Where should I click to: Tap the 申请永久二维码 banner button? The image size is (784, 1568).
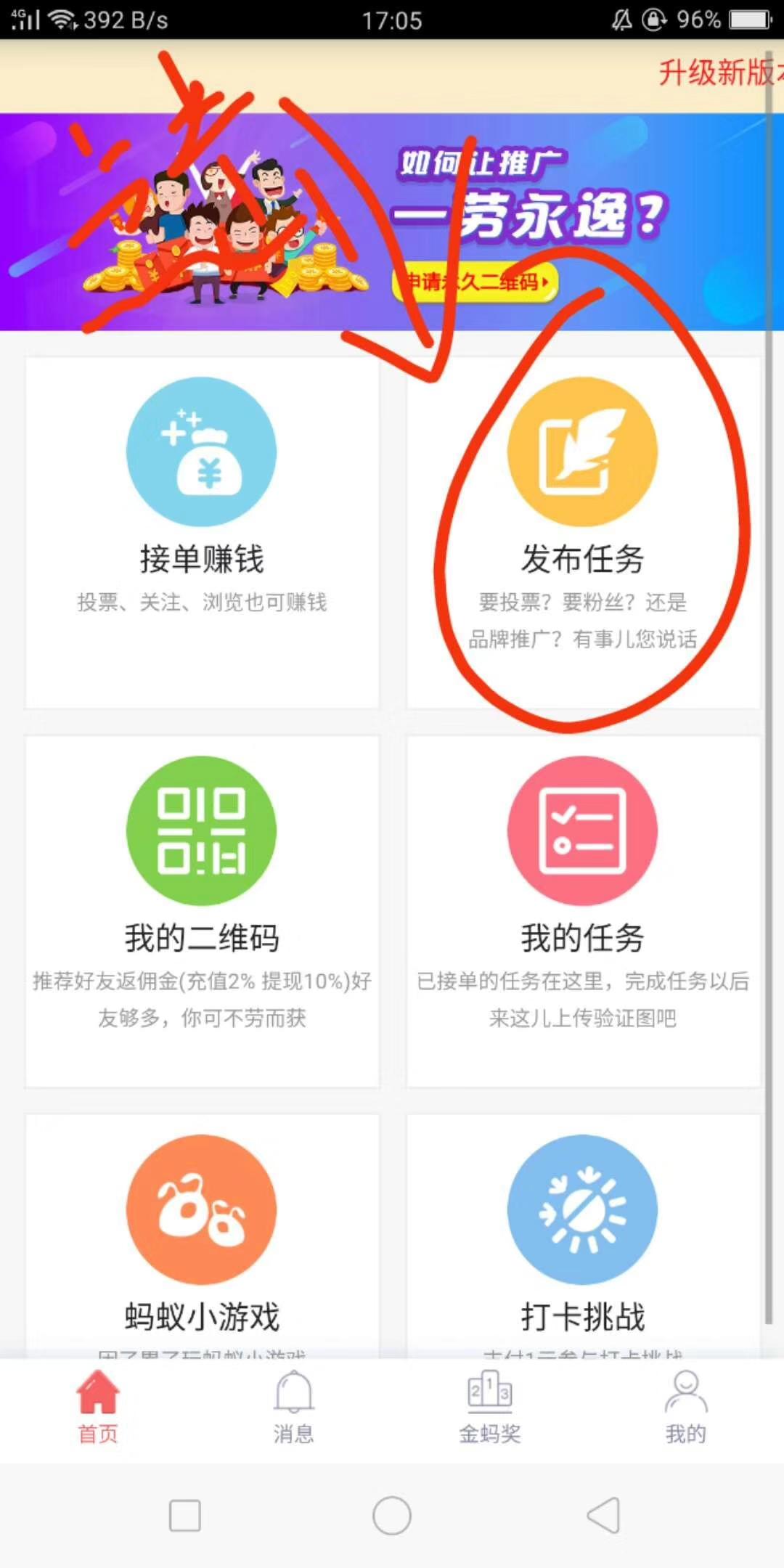[x=475, y=282]
